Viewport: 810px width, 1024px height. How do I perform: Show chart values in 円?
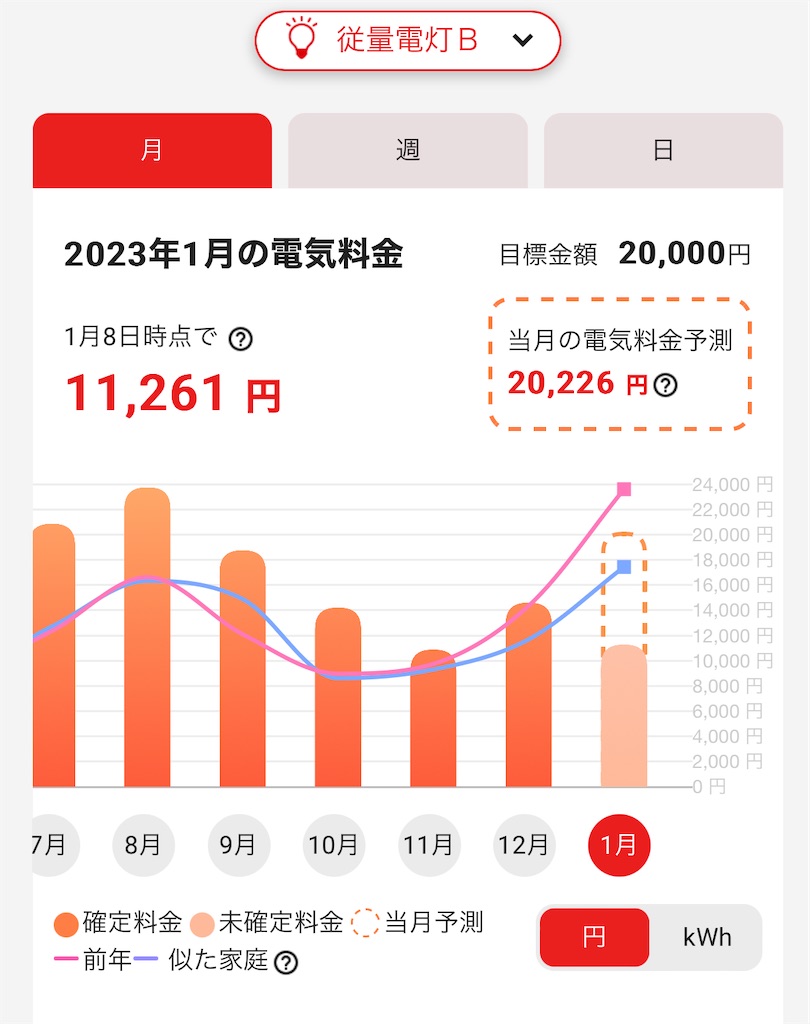(x=594, y=937)
